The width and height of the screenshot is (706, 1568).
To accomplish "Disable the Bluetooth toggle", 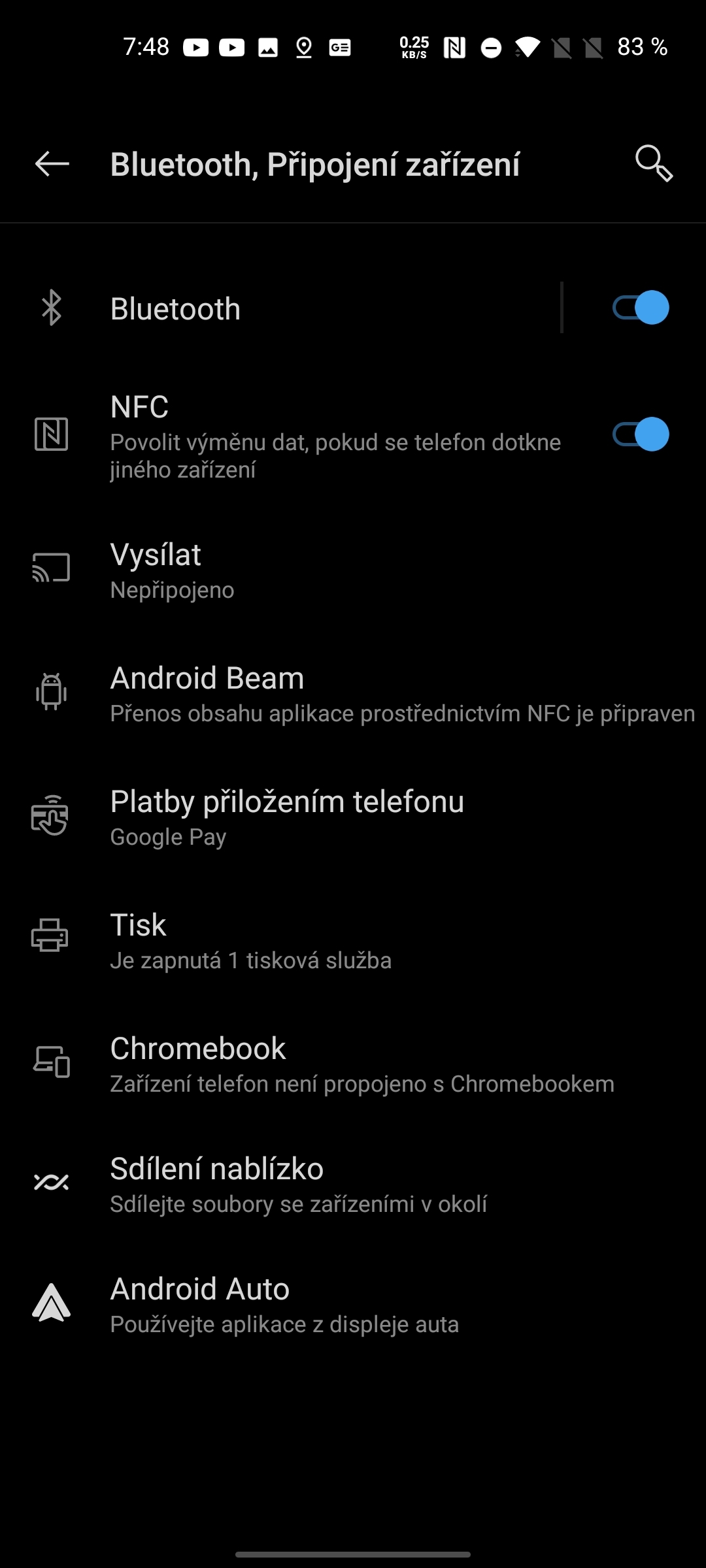I will (x=641, y=308).
